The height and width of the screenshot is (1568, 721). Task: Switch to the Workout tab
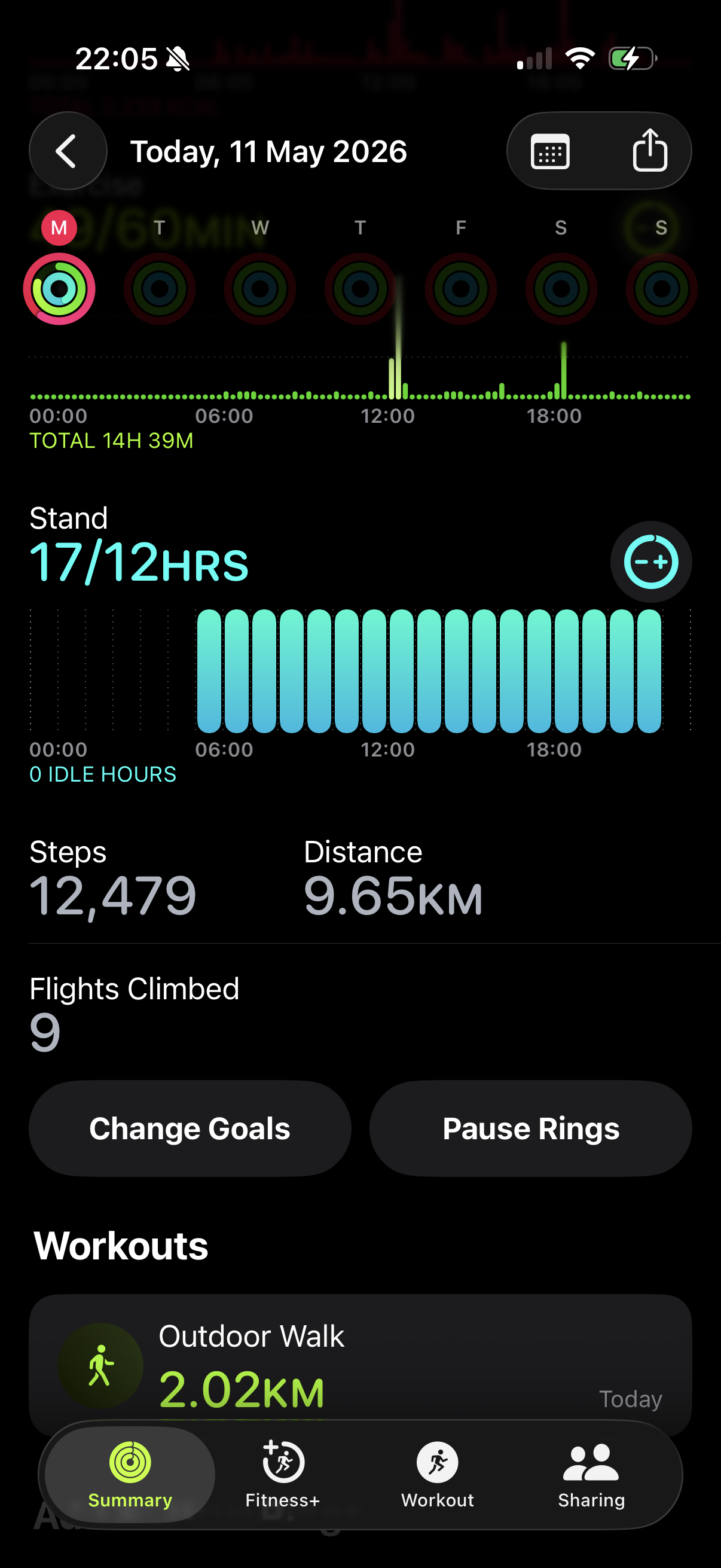pyautogui.click(x=437, y=1475)
